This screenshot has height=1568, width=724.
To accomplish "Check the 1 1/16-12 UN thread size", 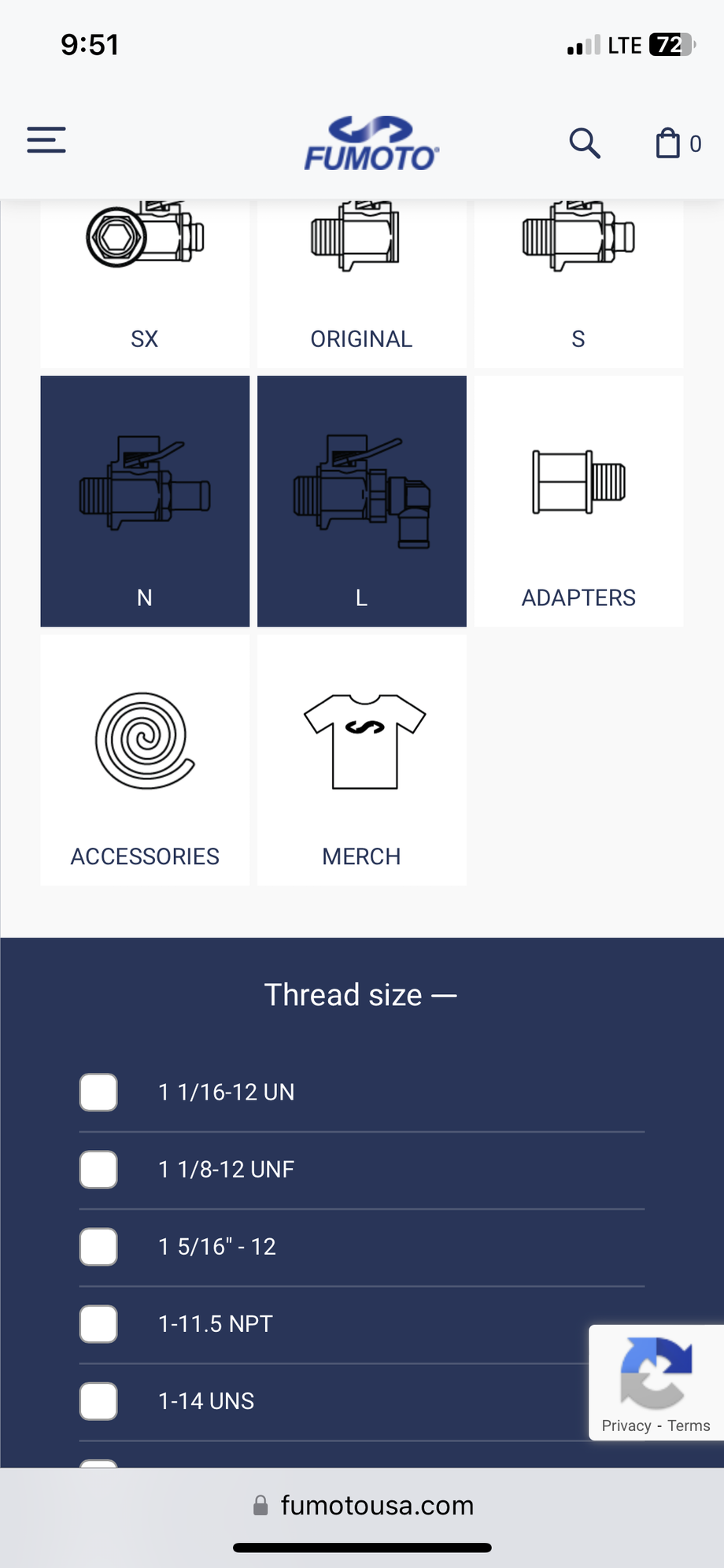I will [99, 1093].
